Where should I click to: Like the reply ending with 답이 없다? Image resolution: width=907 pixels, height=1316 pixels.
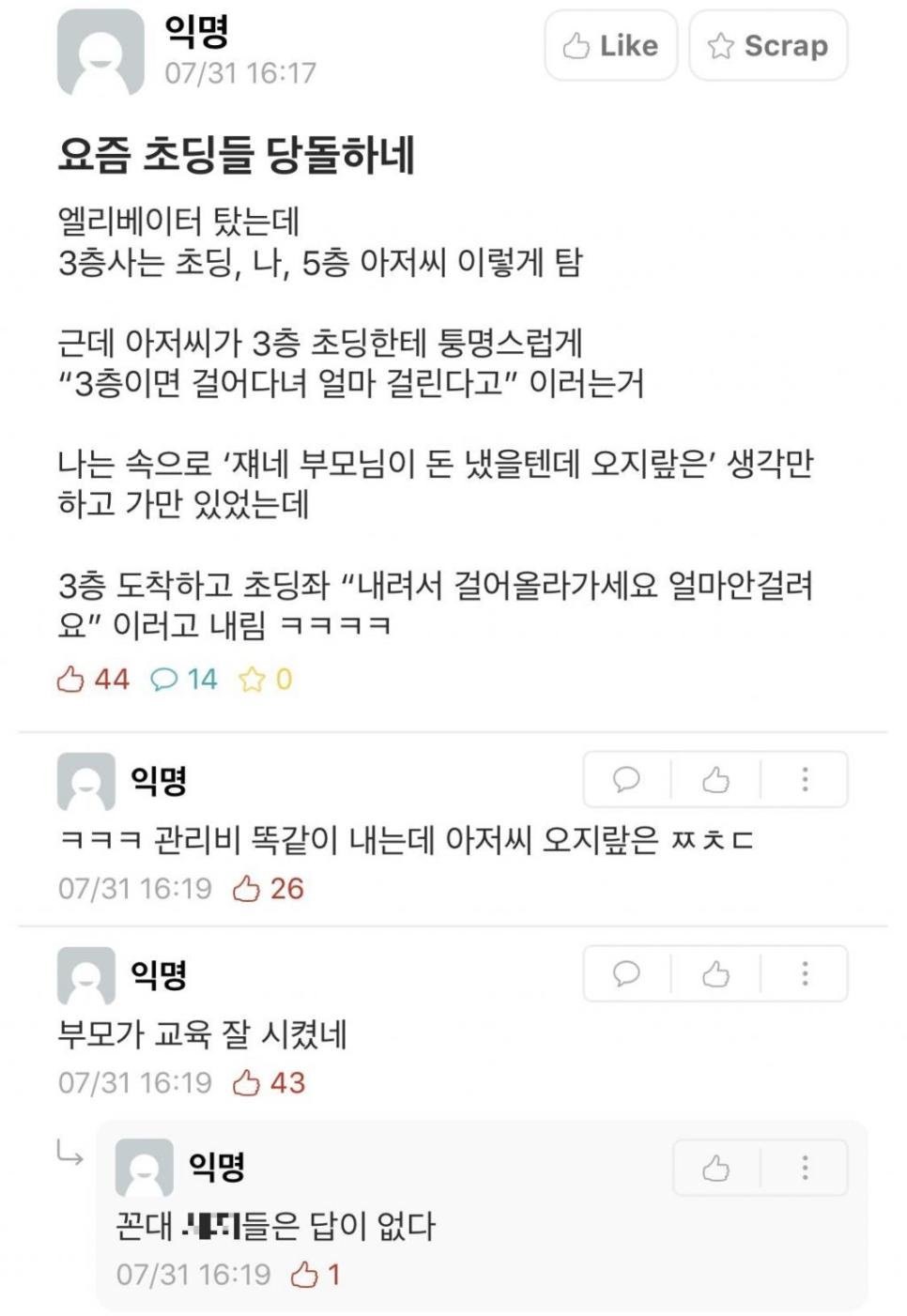pyautogui.click(x=715, y=1168)
